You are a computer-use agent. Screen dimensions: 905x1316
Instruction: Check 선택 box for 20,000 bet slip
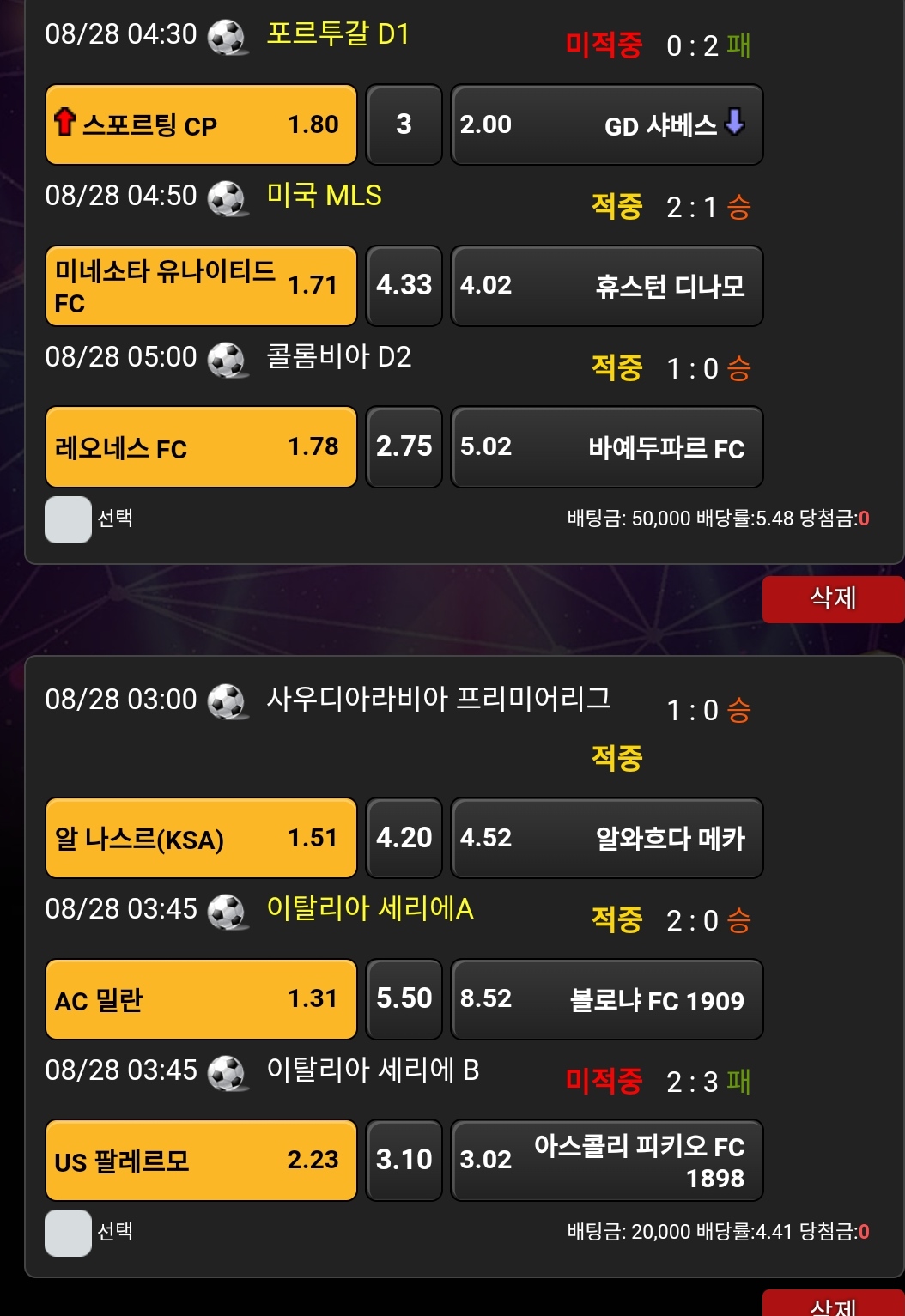[x=68, y=1233]
